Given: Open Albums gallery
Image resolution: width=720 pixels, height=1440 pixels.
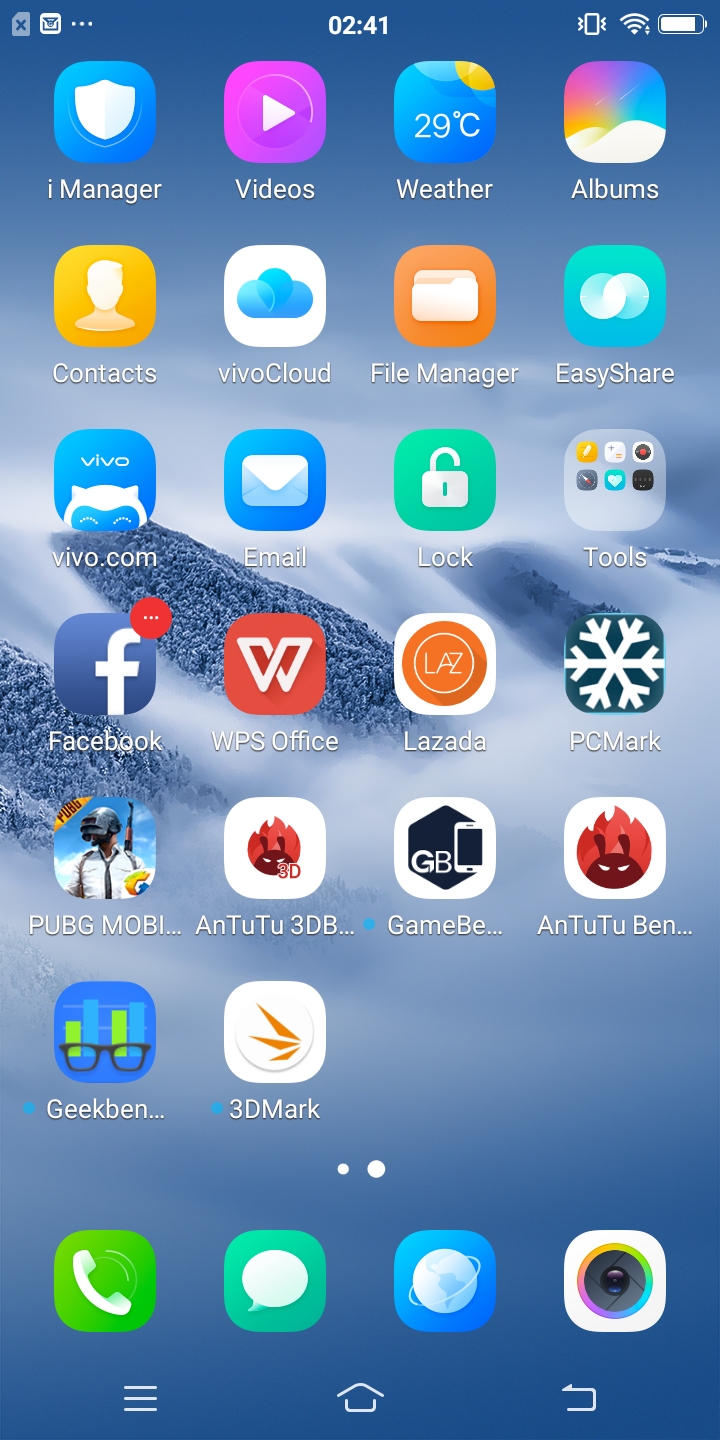Looking at the screenshot, I should 615,112.
